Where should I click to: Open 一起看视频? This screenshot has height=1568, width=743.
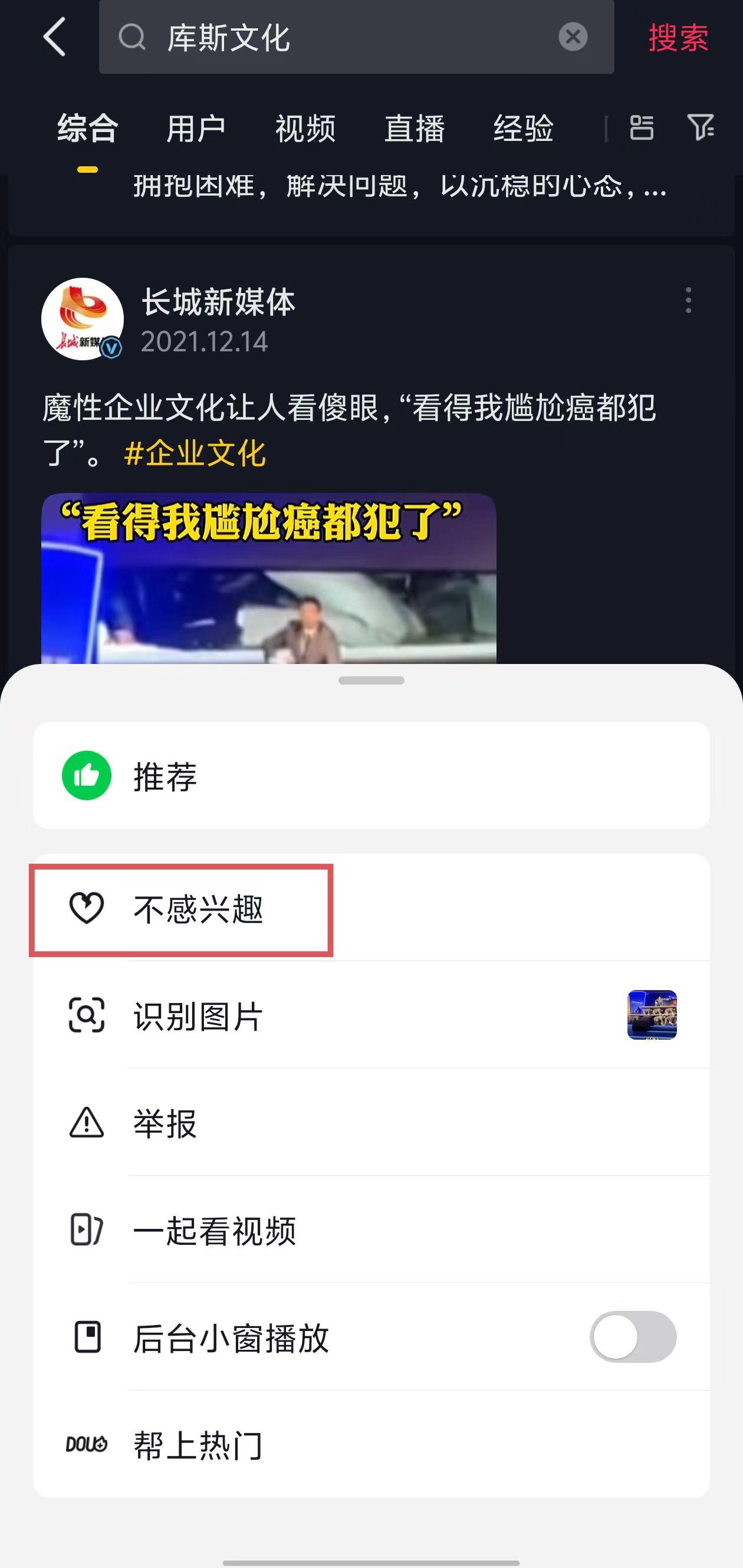[371, 1230]
